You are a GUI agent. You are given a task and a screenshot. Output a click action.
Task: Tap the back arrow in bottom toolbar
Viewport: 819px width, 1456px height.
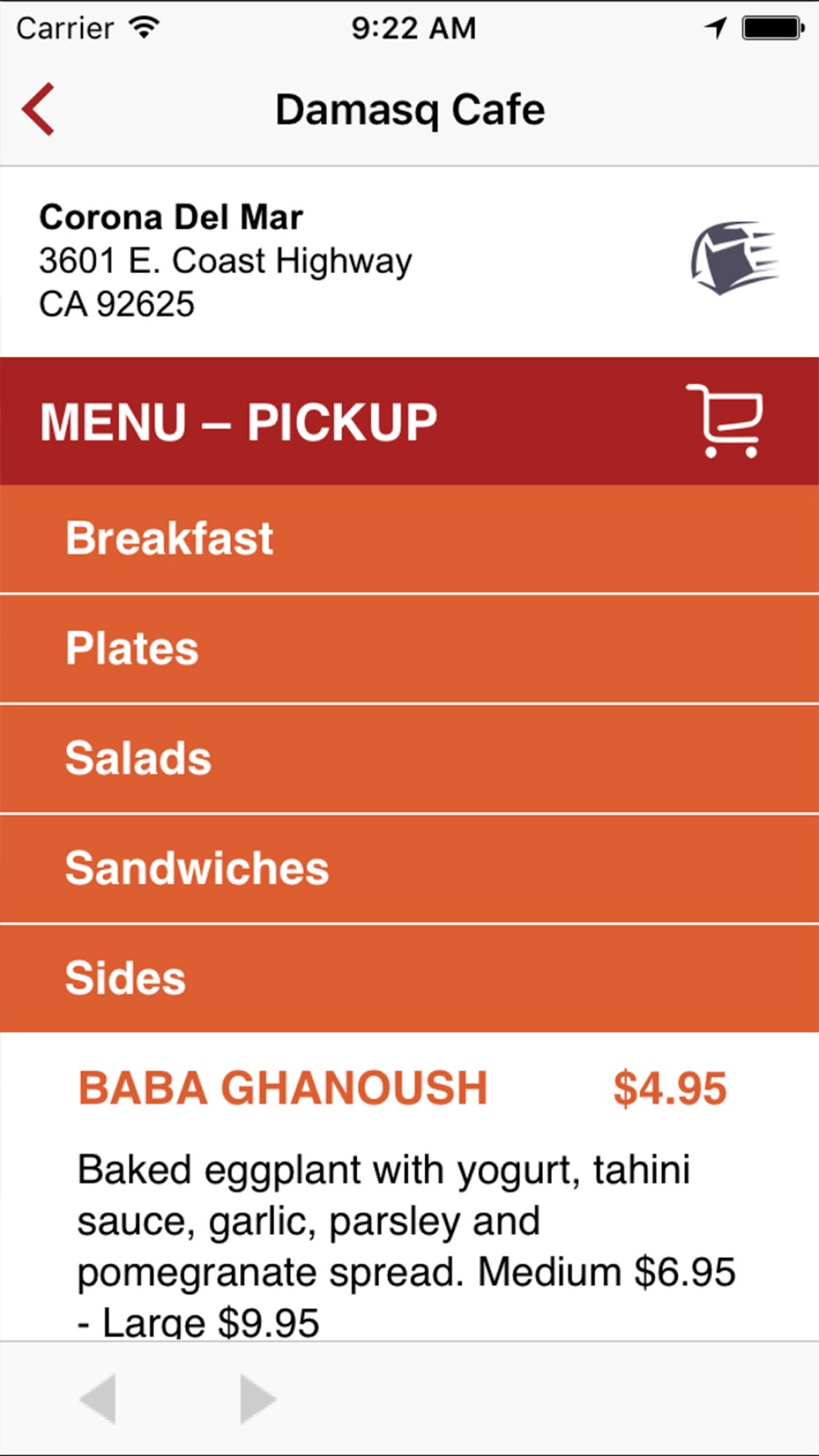point(98,1399)
